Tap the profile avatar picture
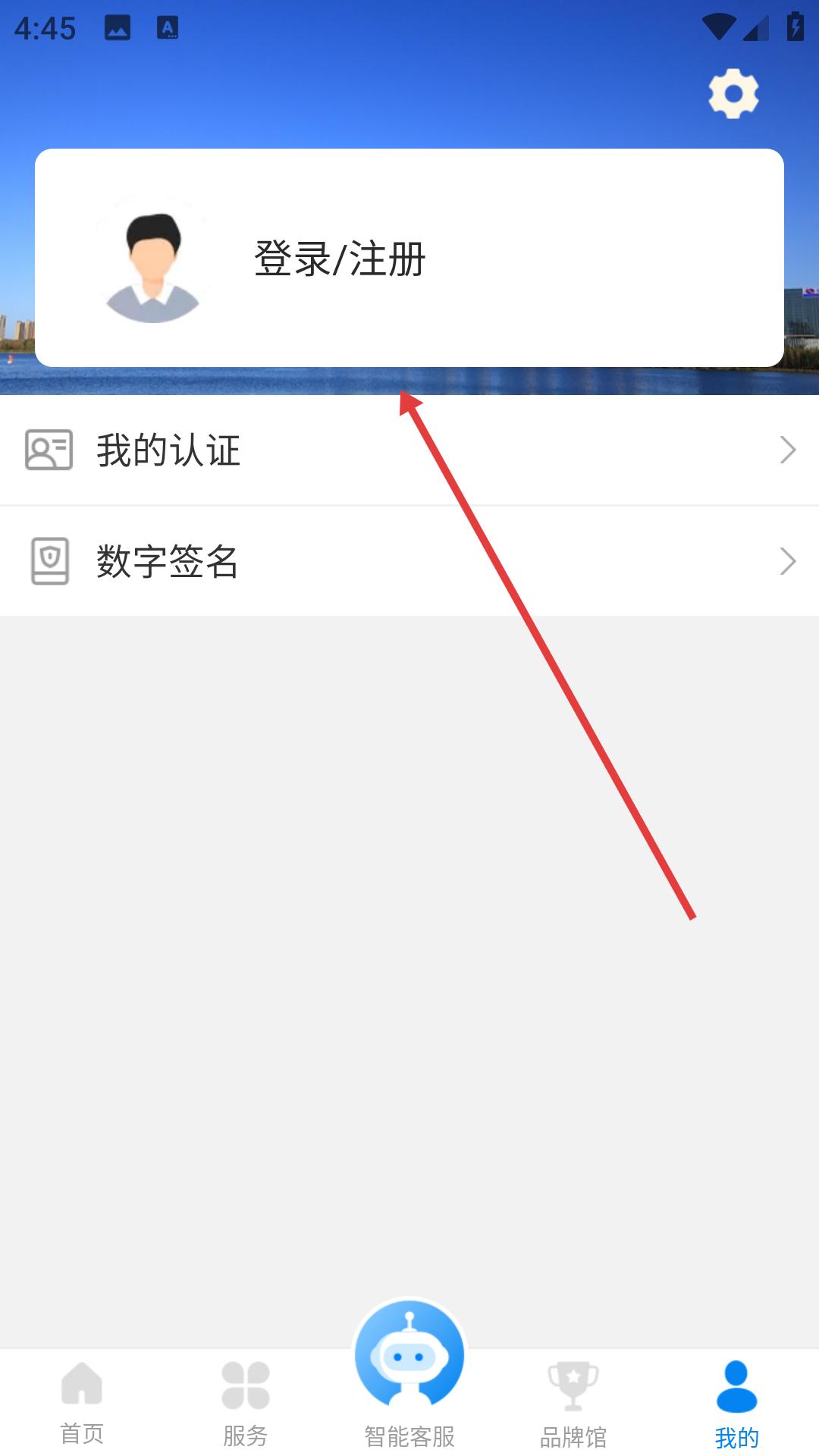 152,259
